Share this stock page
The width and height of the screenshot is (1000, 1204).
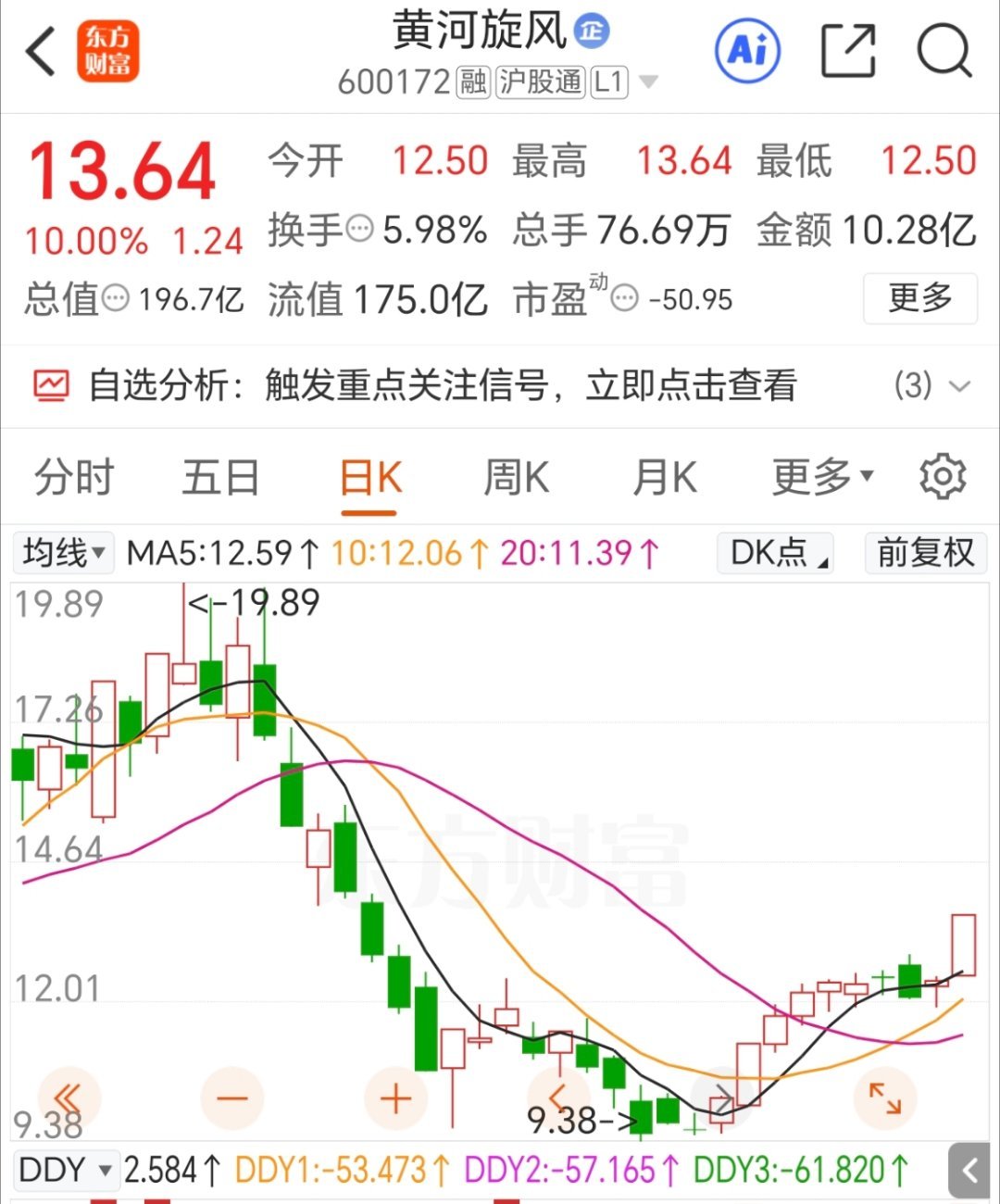click(848, 50)
